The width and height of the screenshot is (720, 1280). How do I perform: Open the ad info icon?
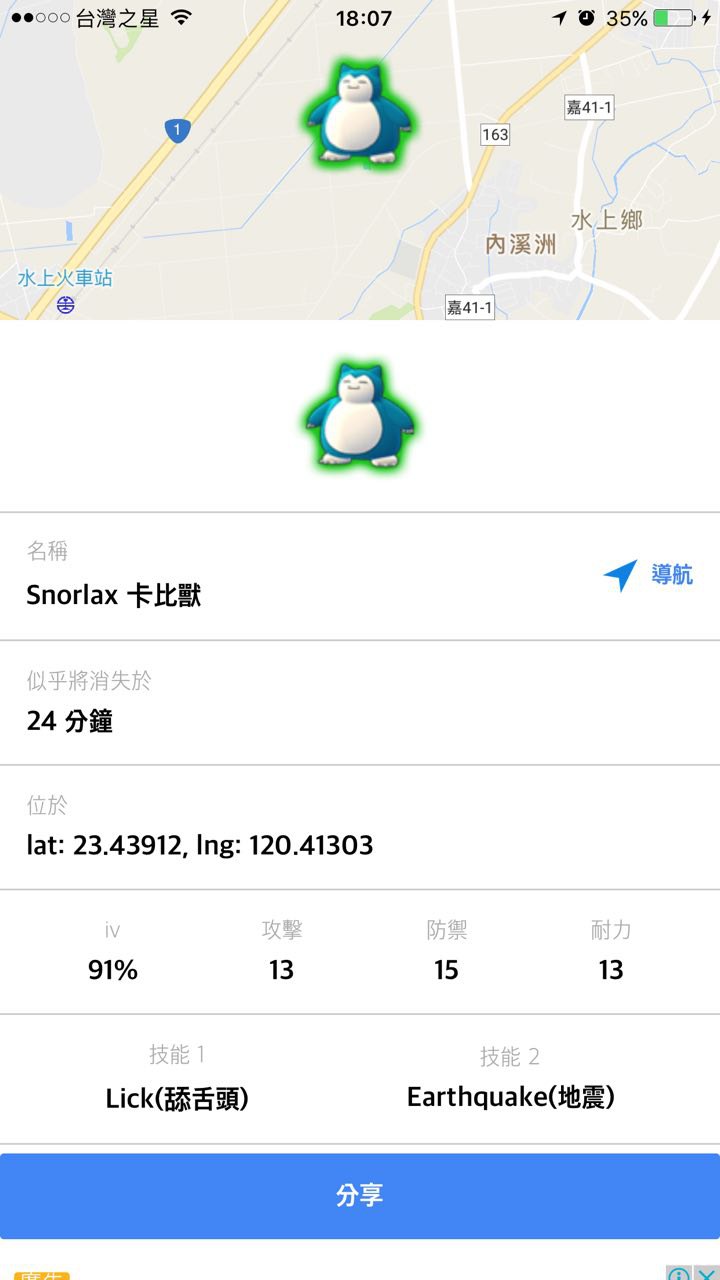(x=679, y=1274)
